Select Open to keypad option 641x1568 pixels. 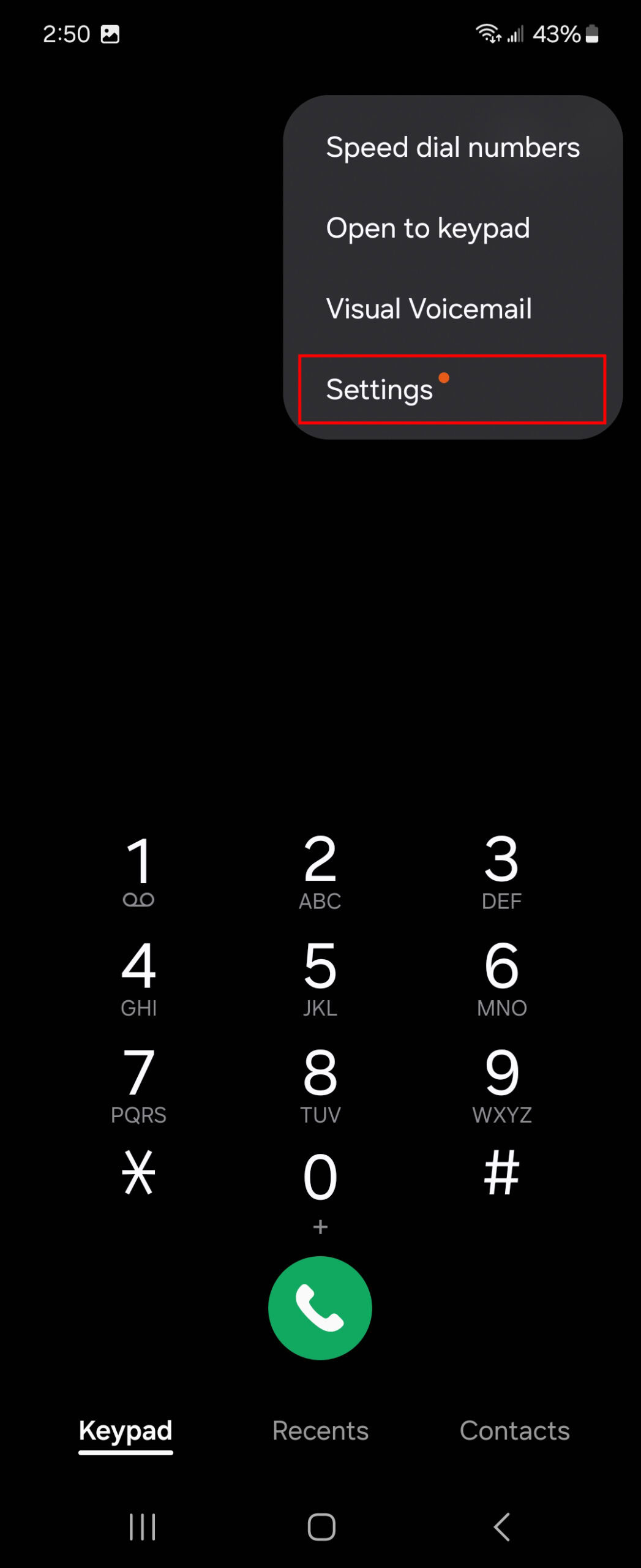click(x=428, y=228)
